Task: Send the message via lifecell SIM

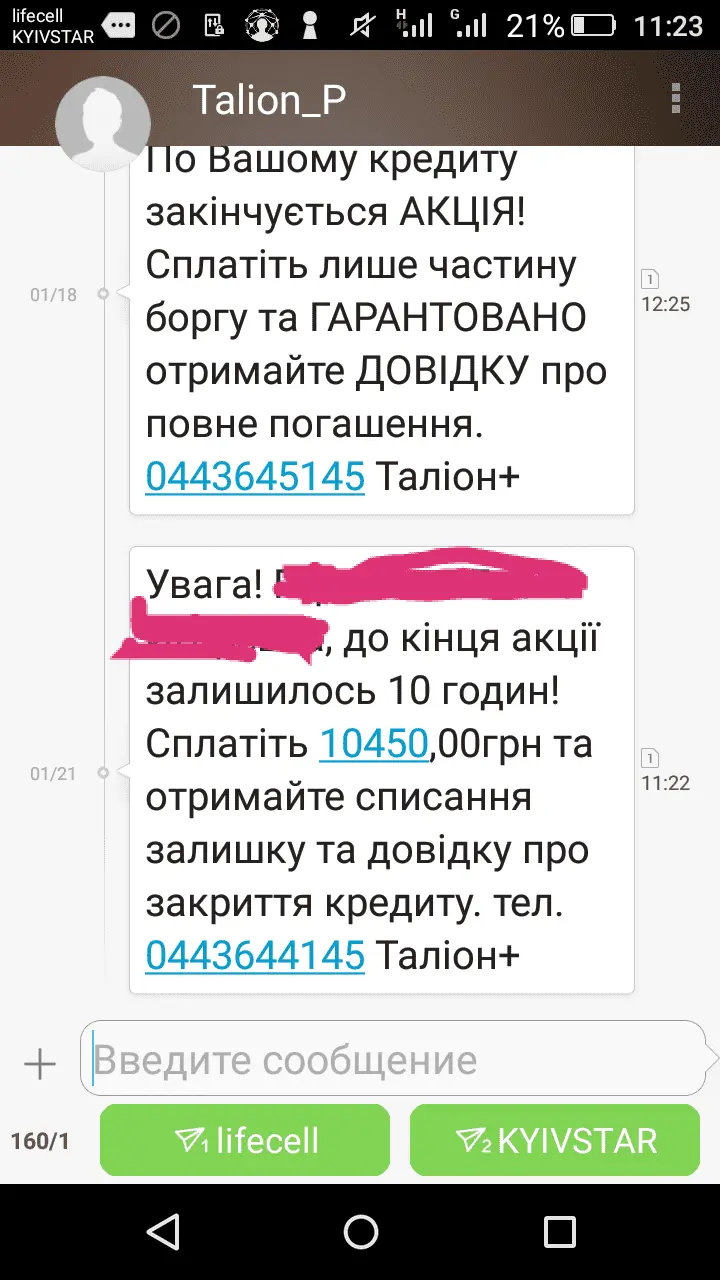Action: tap(245, 1140)
